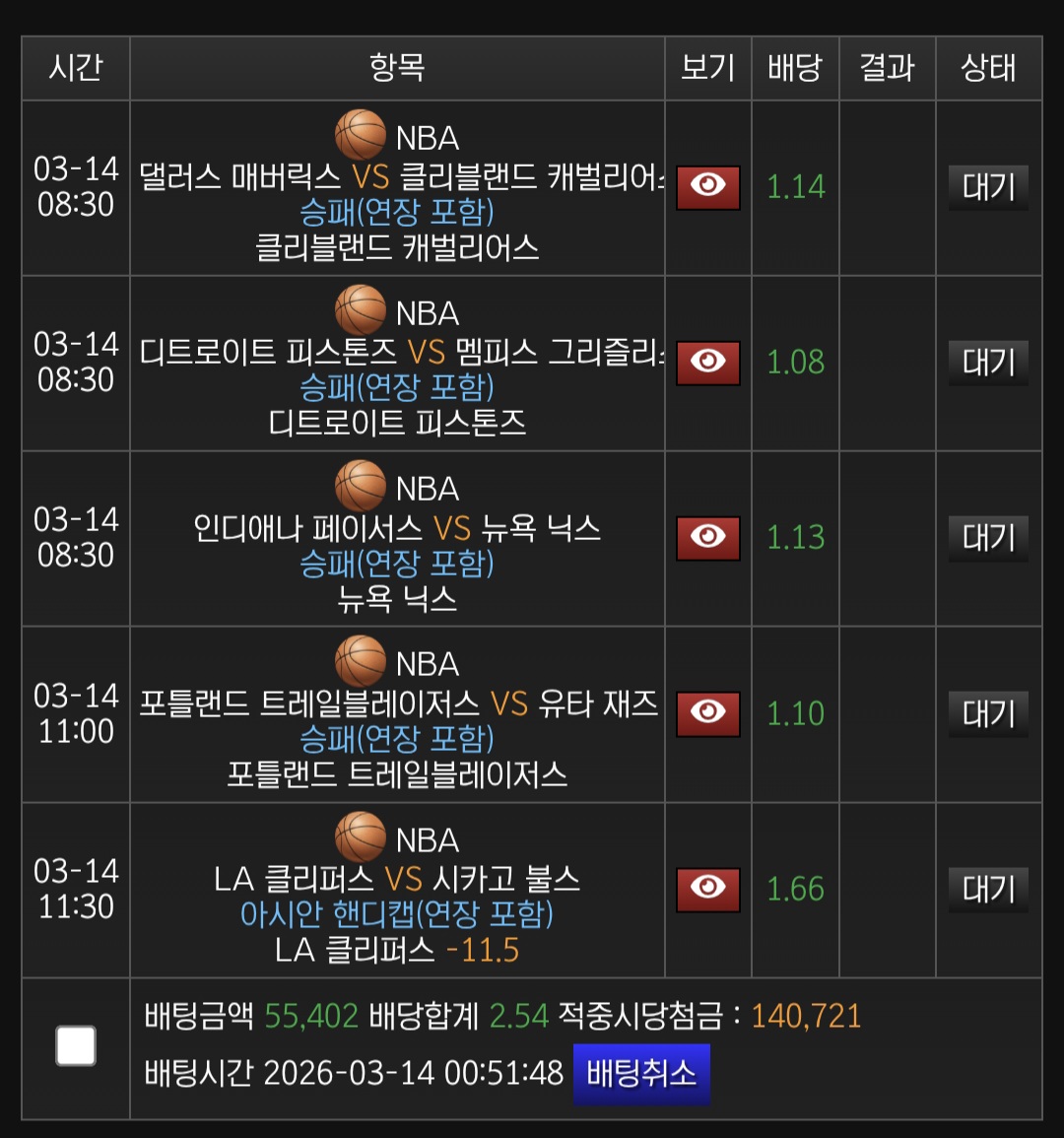Show details for 포틀랜드 트레일블레이저스 match
Viewport: 1064px width, 1138px height.
coord(707,712)
